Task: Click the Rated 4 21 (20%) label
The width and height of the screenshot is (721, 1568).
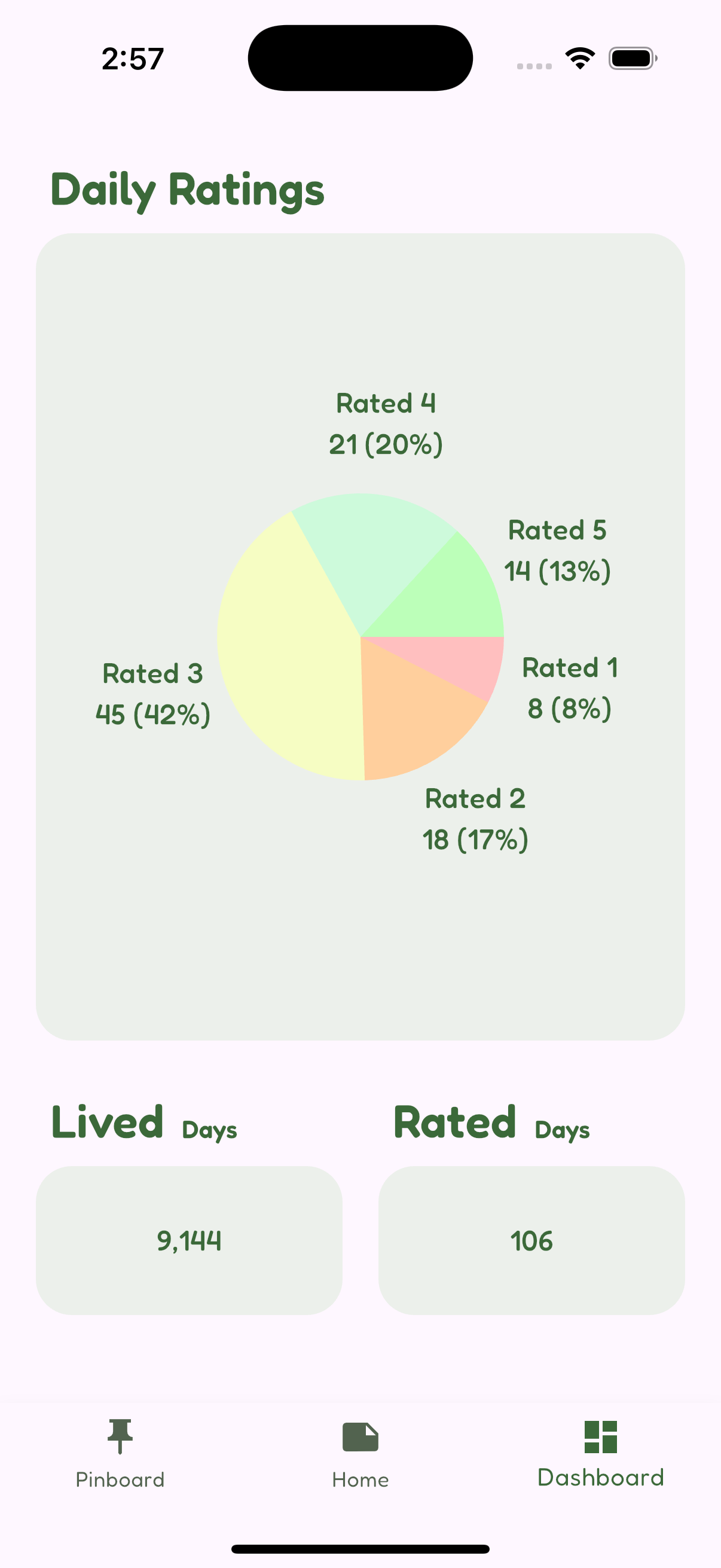Action: point(385,424)
